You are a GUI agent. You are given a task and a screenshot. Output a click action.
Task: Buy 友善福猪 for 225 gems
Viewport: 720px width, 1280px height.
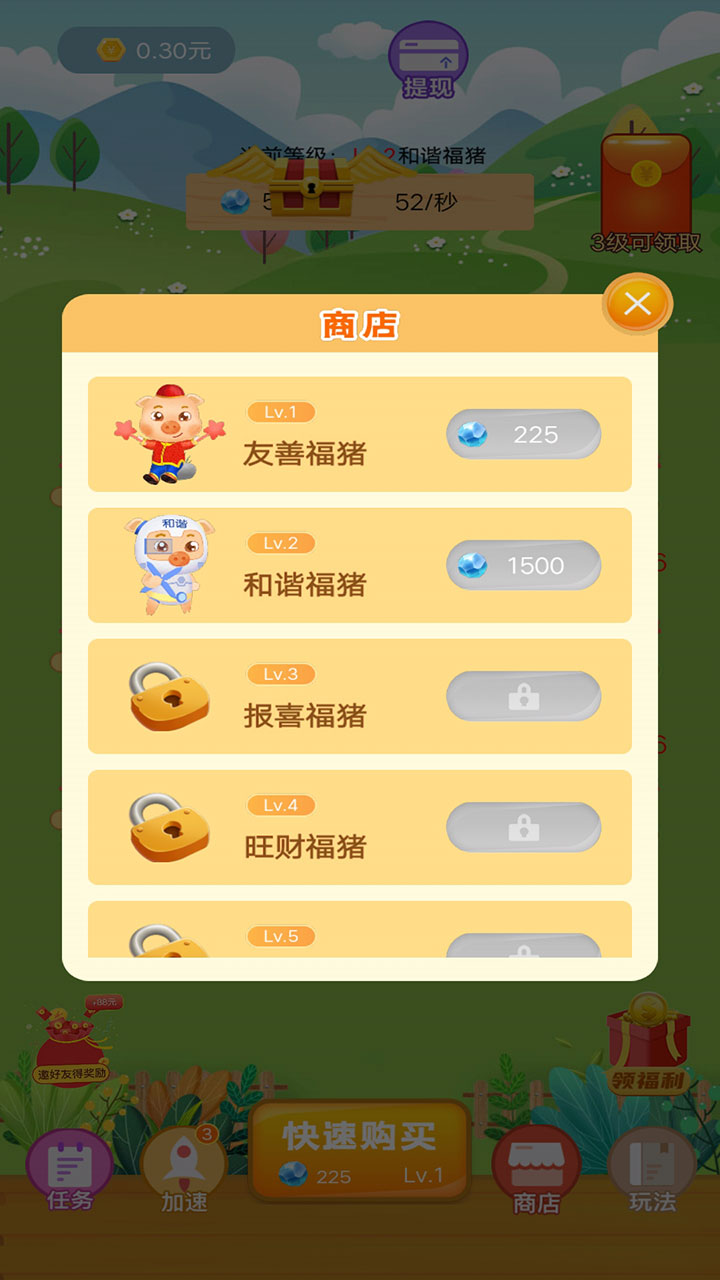coord(523,434)
